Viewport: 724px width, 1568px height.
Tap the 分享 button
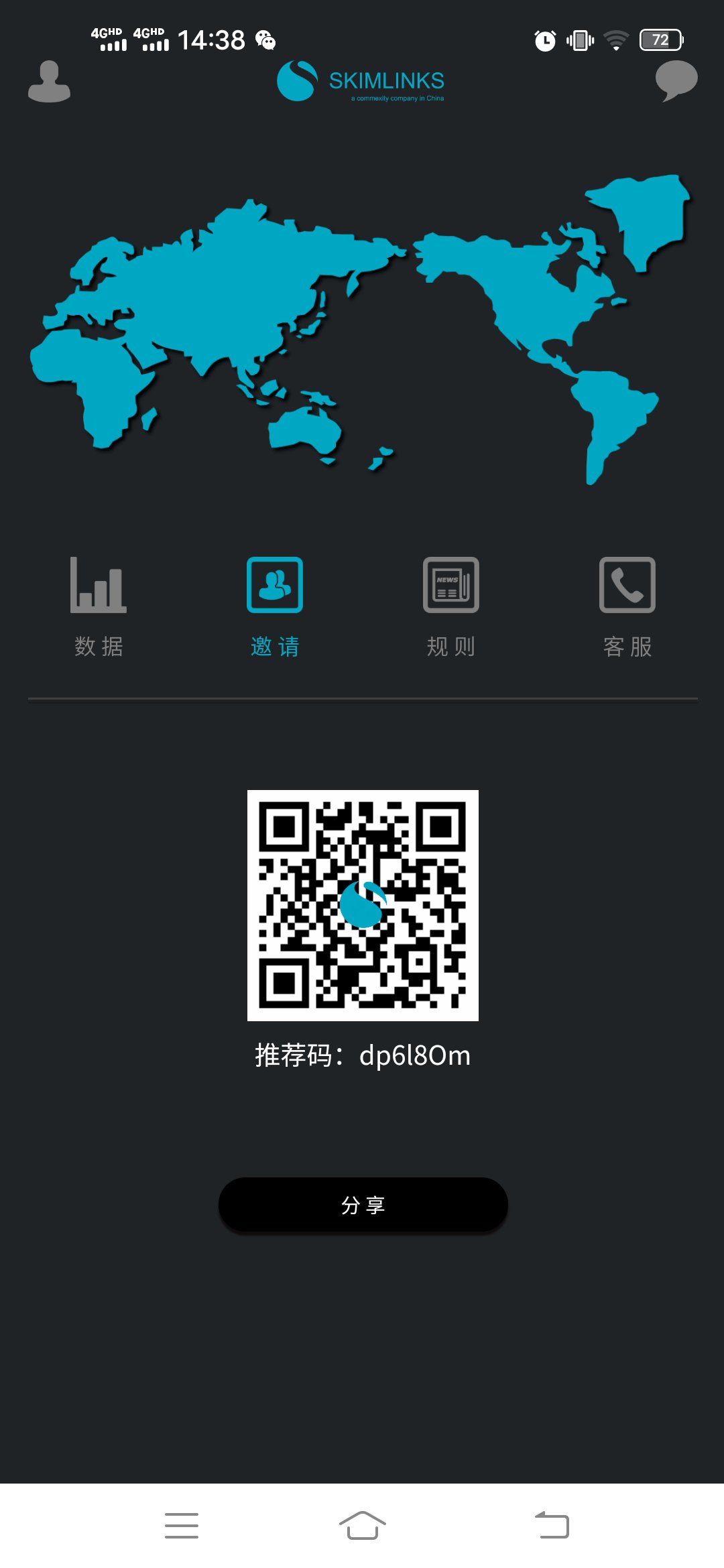pyautogui.click(x=363, y=1204)
